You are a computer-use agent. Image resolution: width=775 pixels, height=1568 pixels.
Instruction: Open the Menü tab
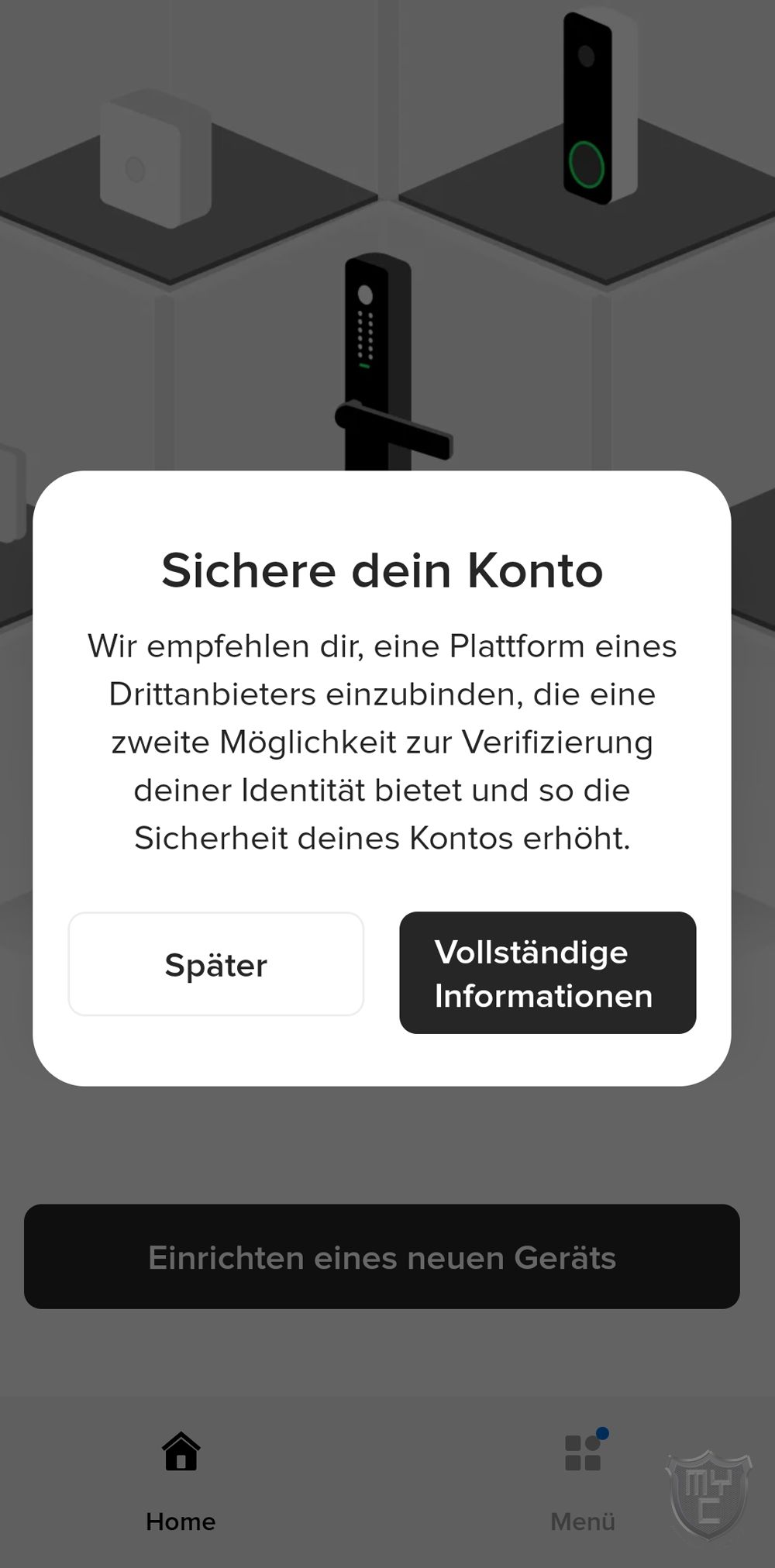[583, 1480]
